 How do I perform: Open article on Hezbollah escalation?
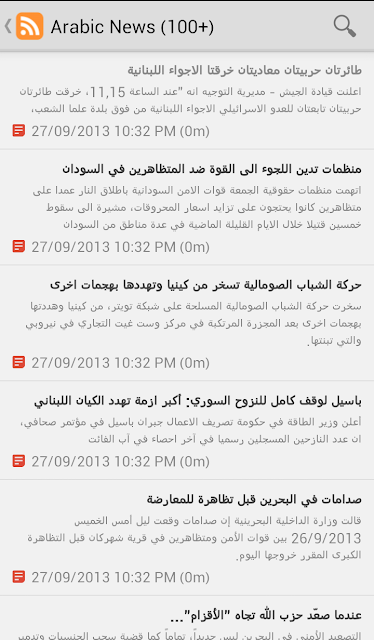(x=187, y=618)
